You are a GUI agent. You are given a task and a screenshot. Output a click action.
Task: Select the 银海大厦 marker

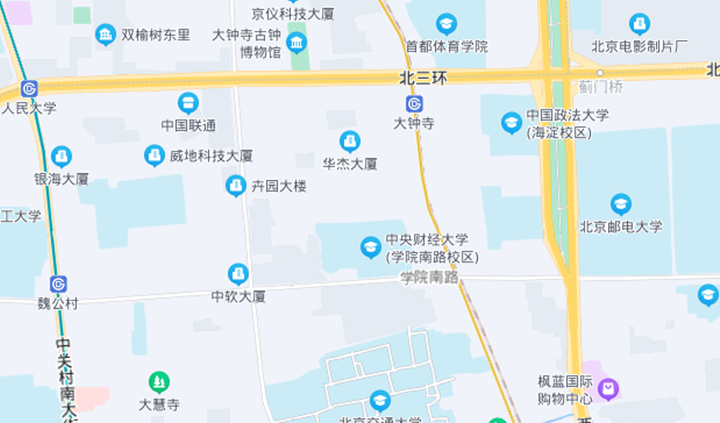click(62, 157)
